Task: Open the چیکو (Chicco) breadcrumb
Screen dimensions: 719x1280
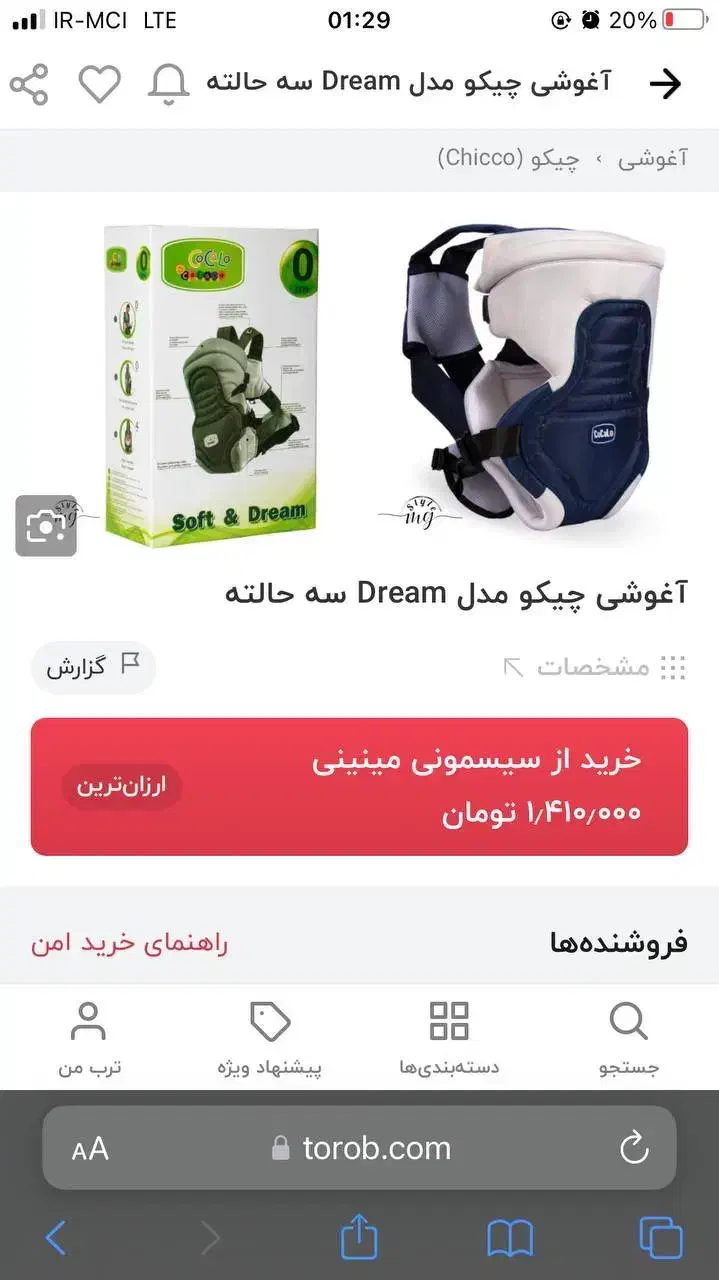Action: coord(508,159)
